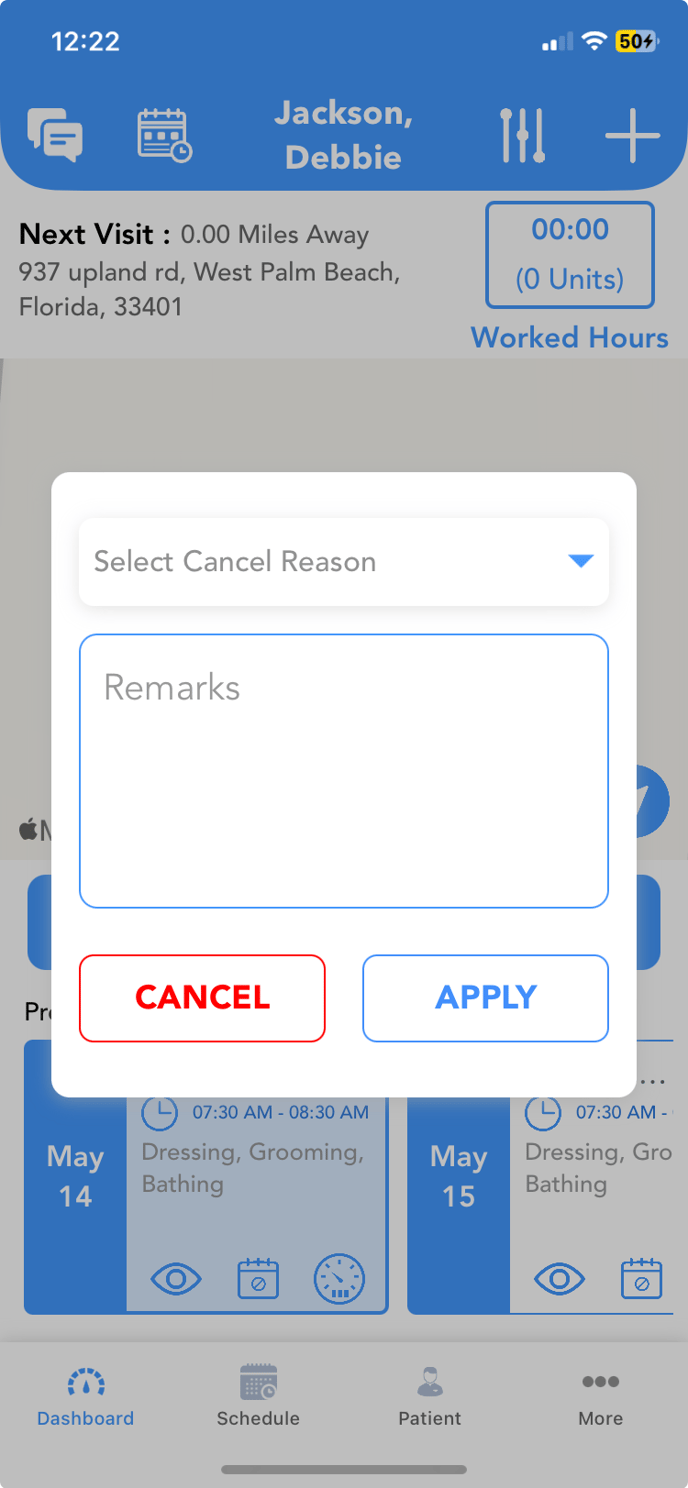Tap the clock gauge icon on May 14 card

point(340,1278)
